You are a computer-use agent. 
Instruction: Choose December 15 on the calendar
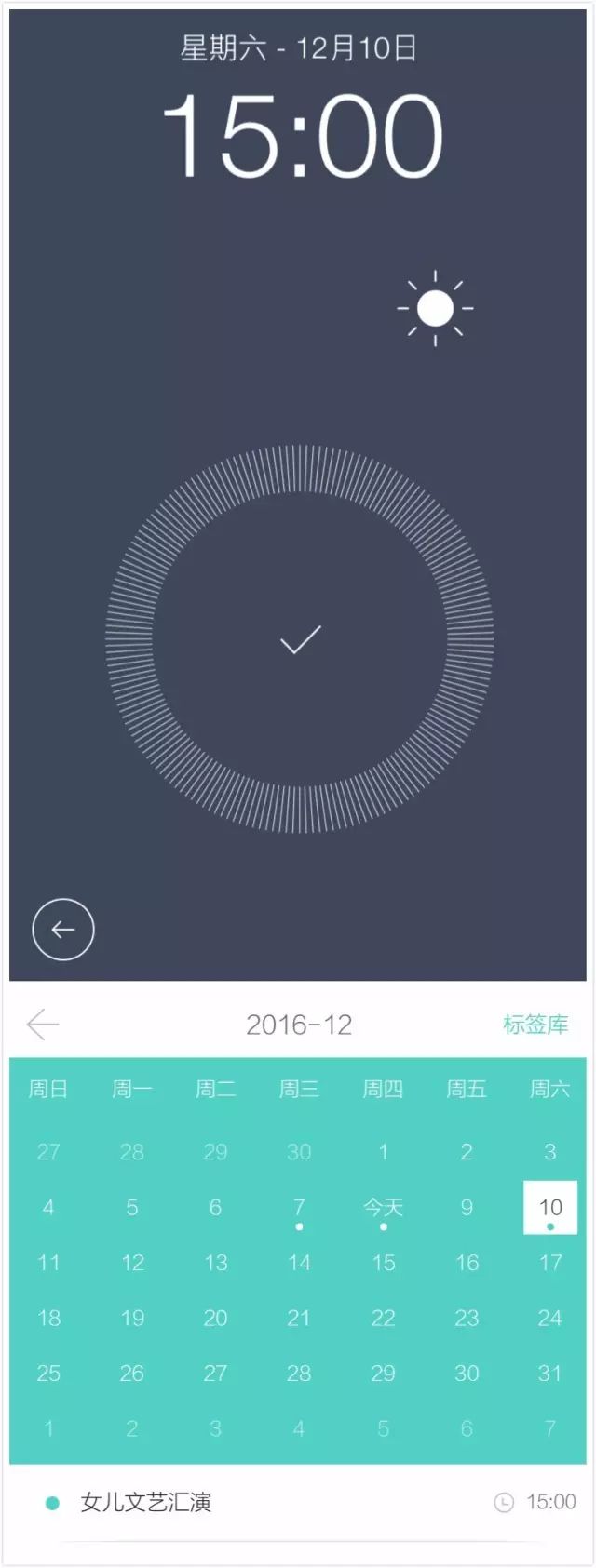(383, 1263)
